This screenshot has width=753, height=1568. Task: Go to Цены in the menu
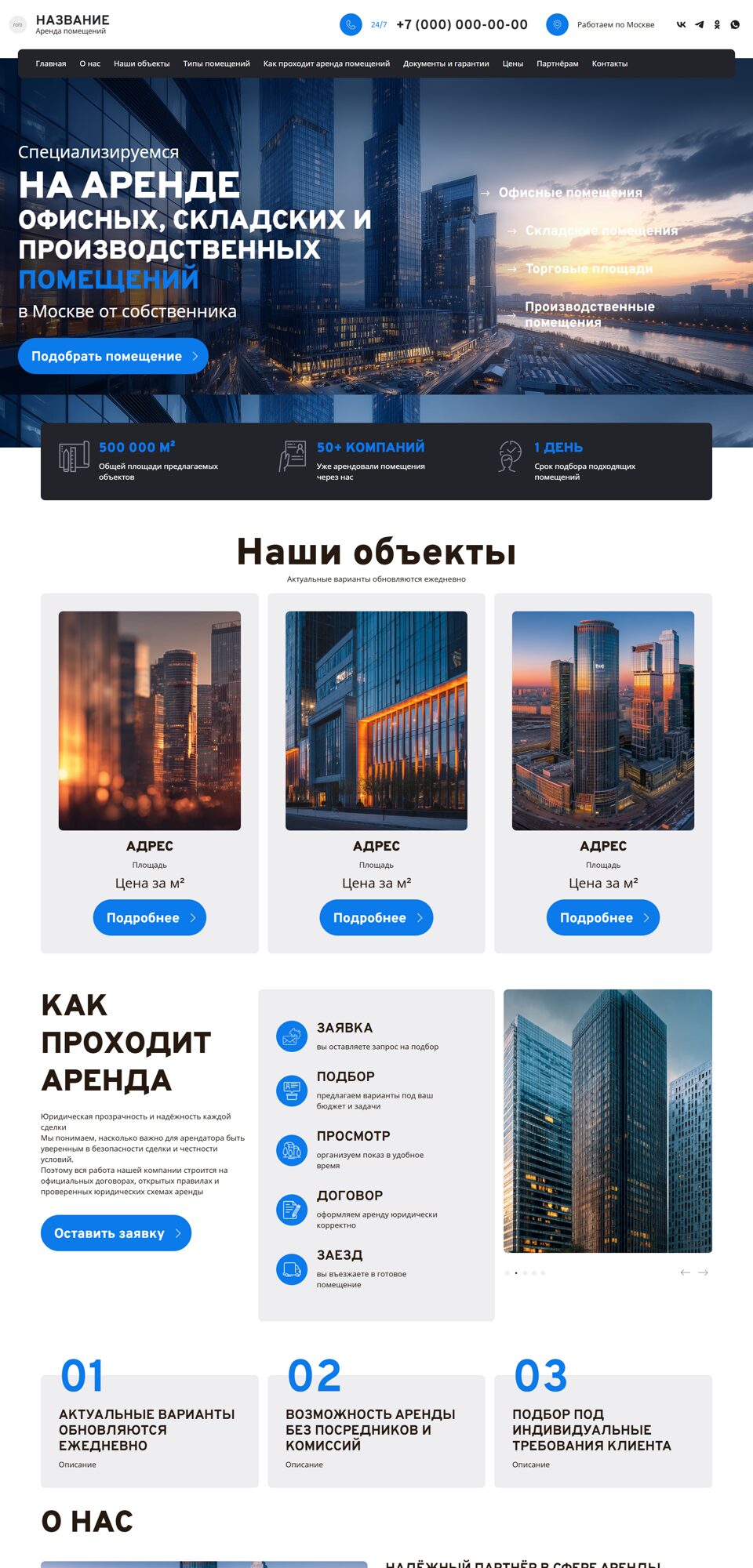pyautogui.click(x=512, y=64)
